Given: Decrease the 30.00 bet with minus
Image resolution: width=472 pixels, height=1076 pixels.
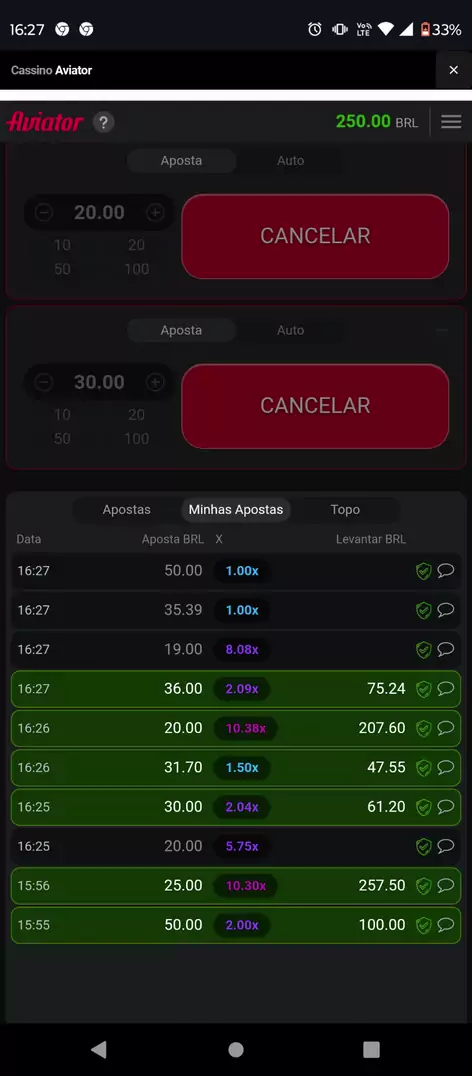Looking at the screenshot, I should pyautogui.click(x=44, y=382).
